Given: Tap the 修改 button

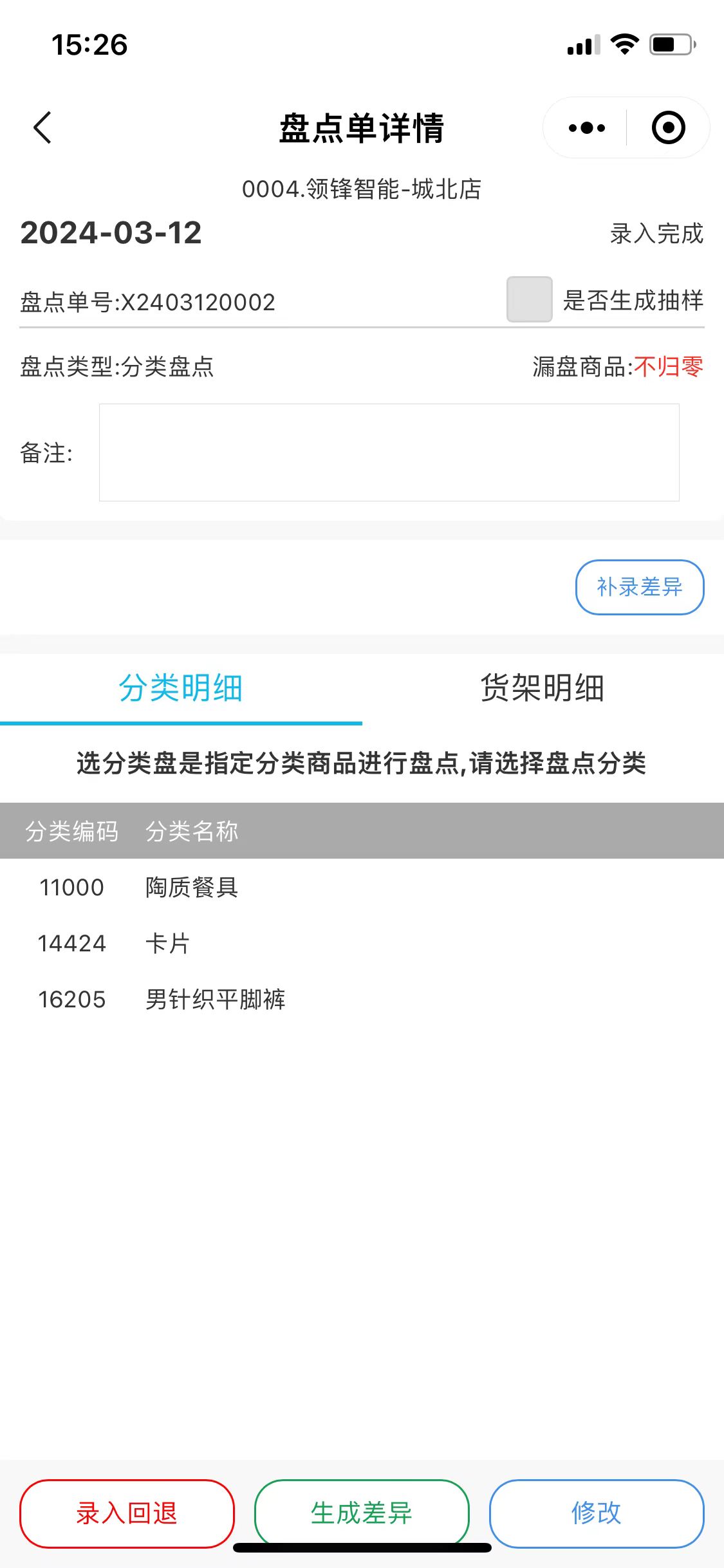Looking at the screenshot, I should tap(596, 1513).
